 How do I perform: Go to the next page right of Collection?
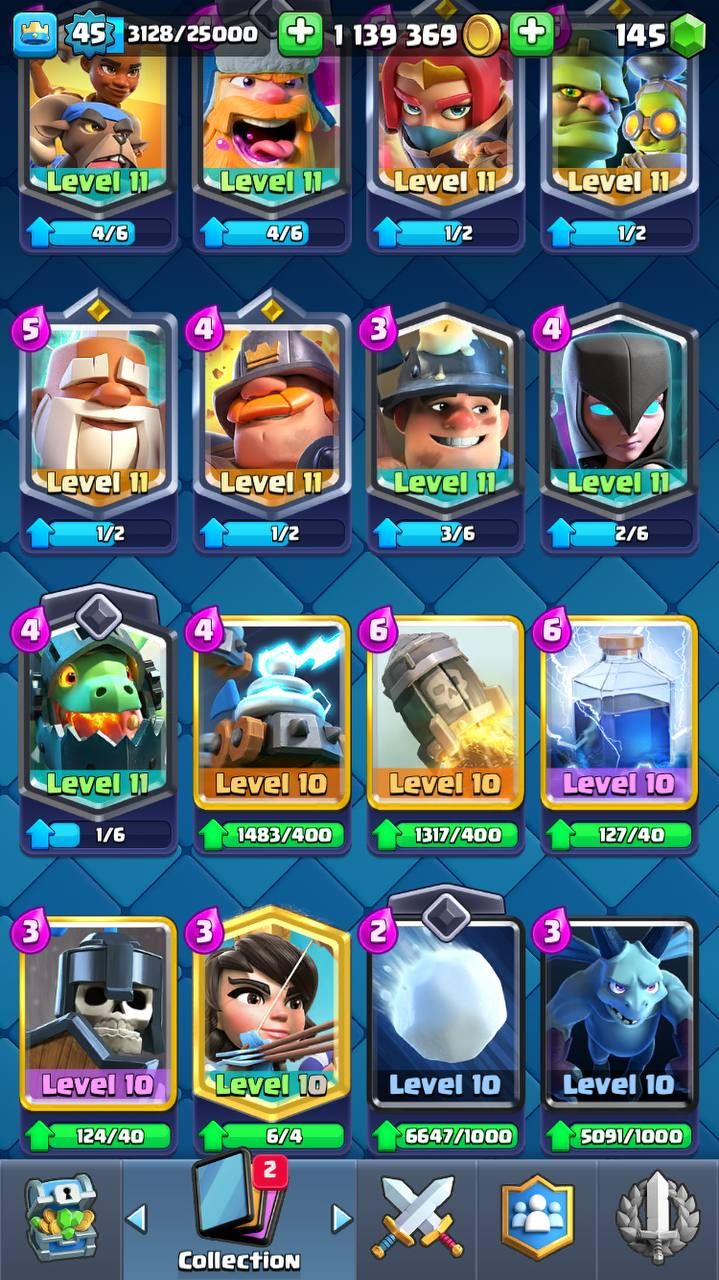[341, 1218]
